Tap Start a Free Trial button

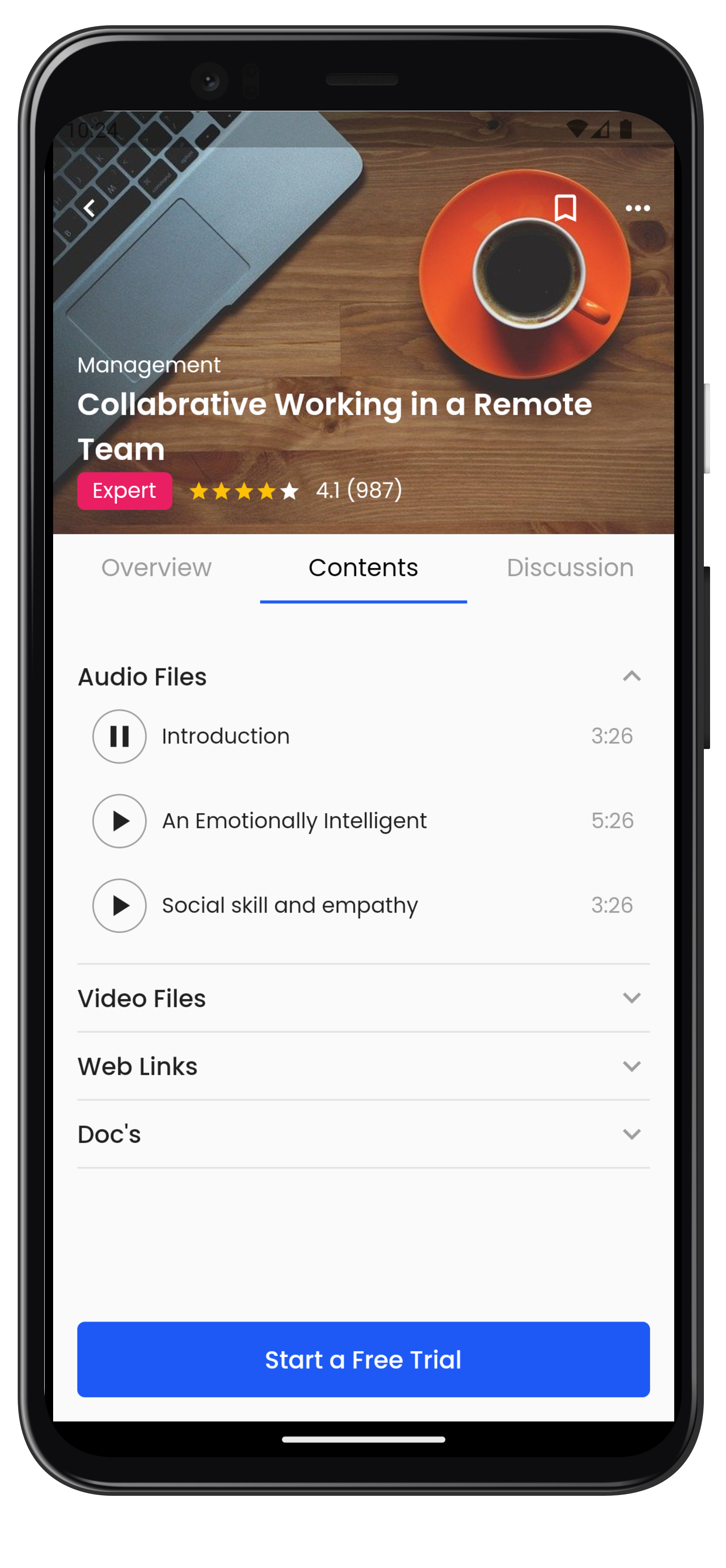(x=363, y=1359)
